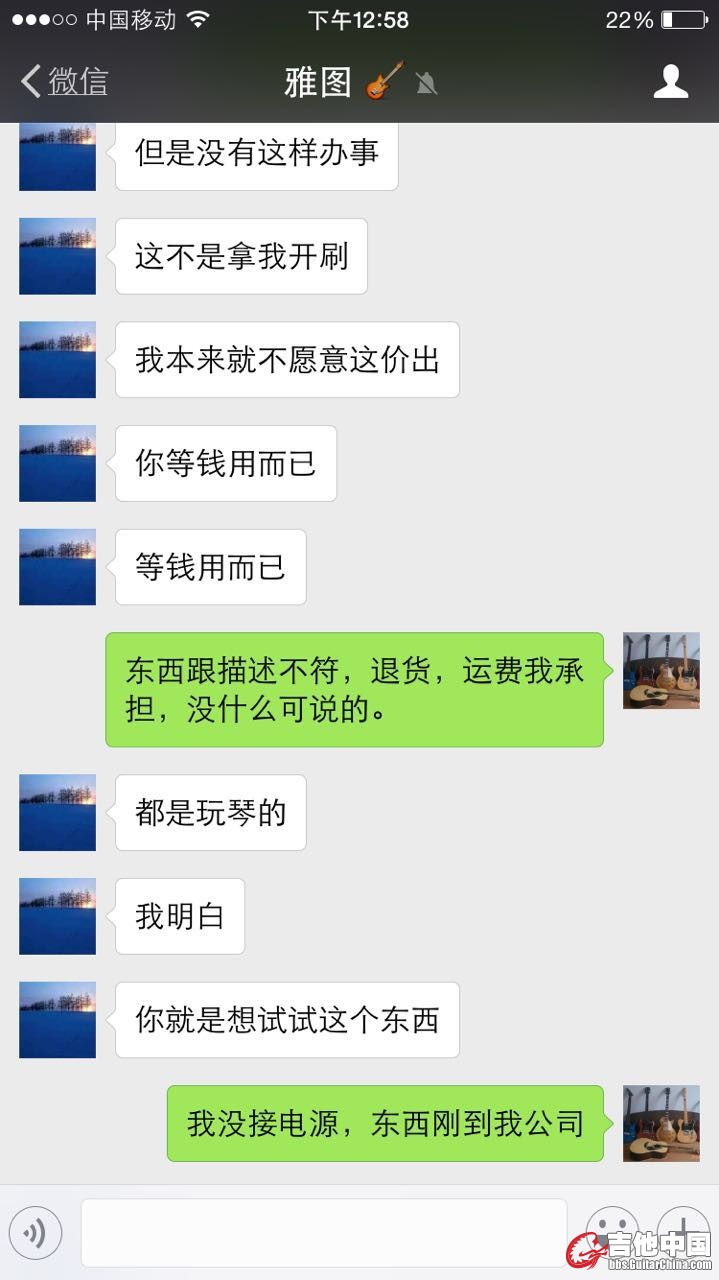Focus the message text field
The width and height of the screenshot is (719, 1280).
click(323, 1233)
